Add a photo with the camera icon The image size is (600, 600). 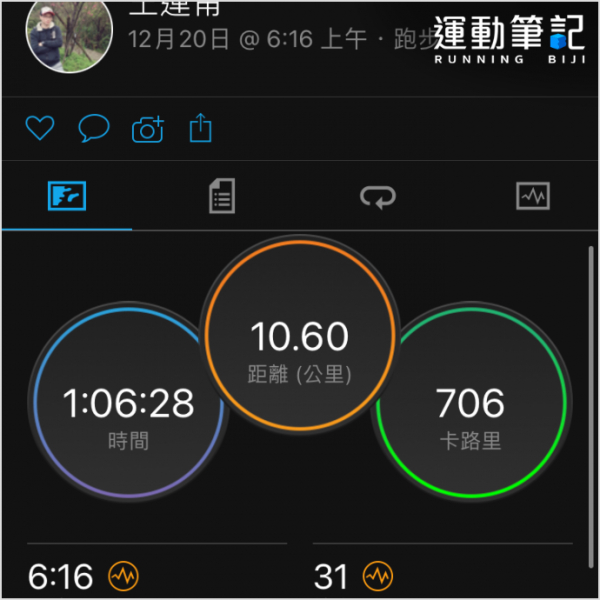coord(147,128)
